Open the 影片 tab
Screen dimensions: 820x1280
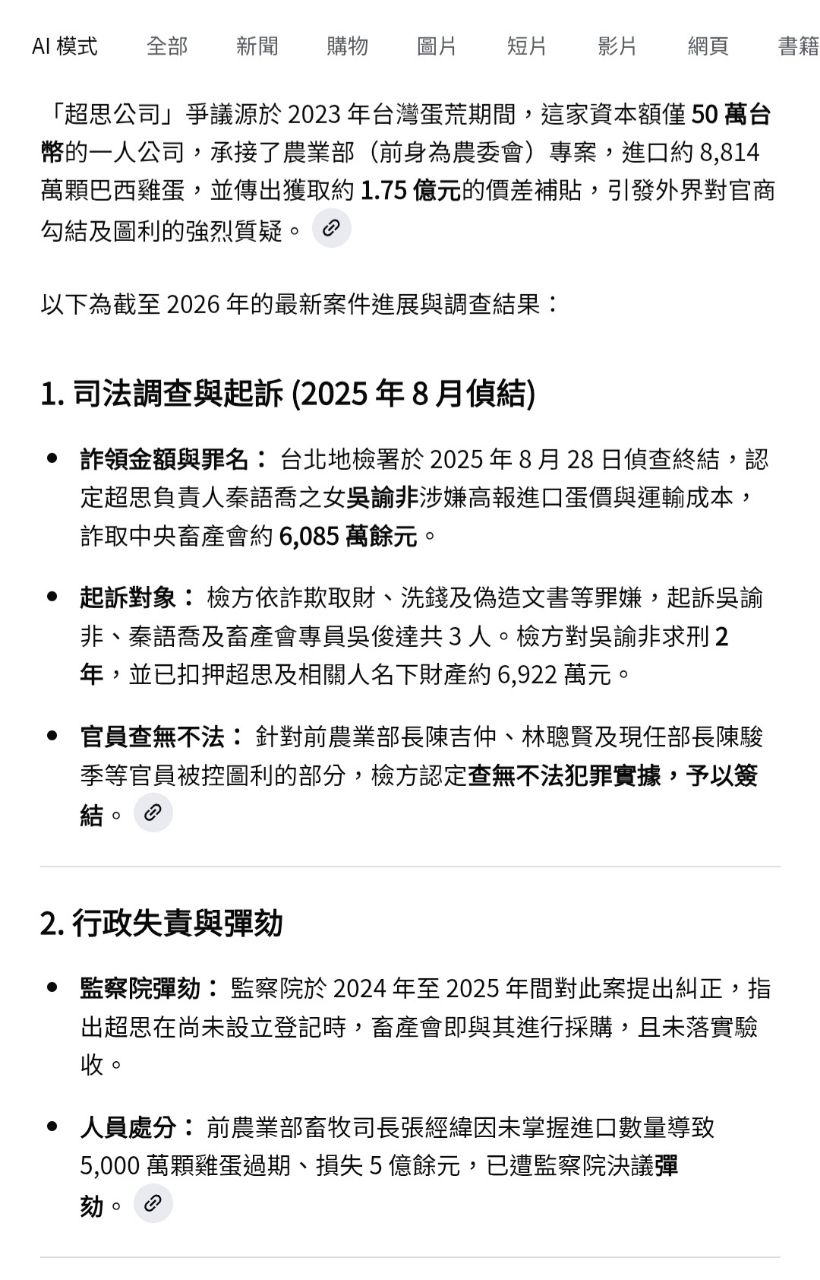[x=617, y=46]
